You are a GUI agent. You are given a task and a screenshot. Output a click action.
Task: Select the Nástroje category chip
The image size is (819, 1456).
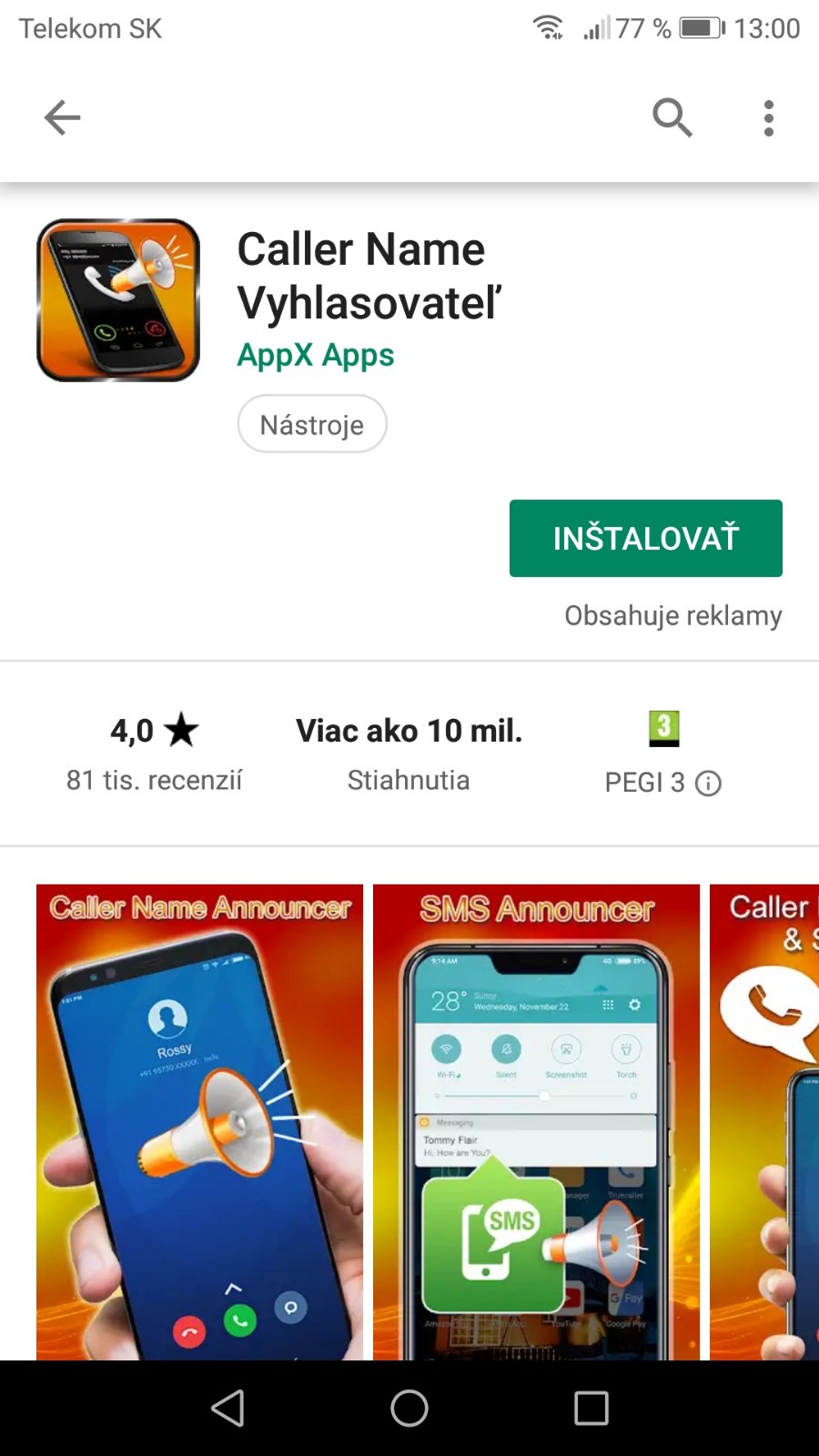click(x=312, y=424)
